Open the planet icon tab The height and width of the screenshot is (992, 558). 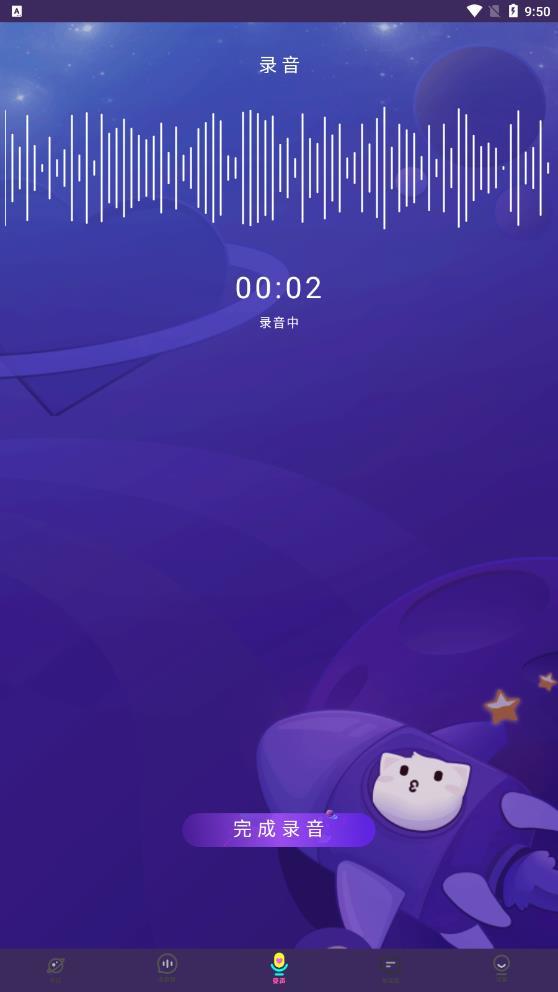56,968
